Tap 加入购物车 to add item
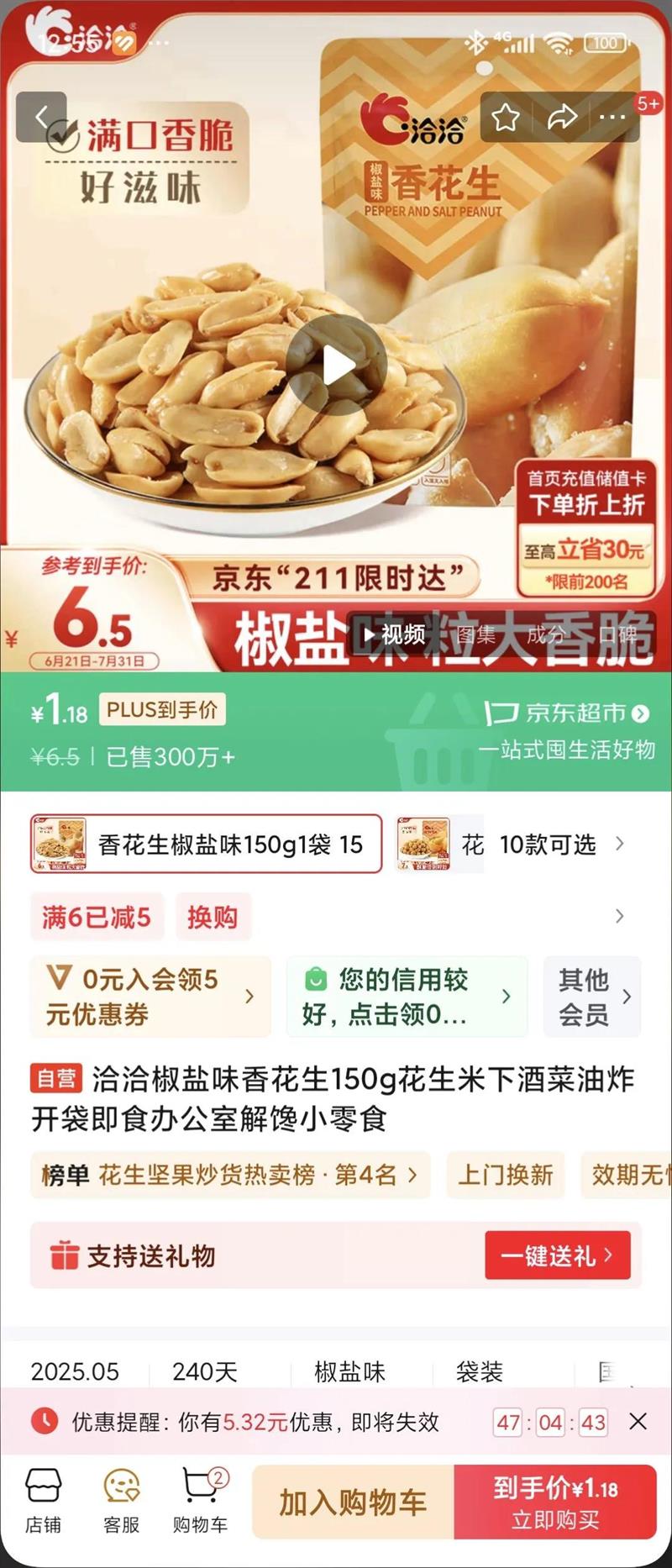672x1568 pixels. [x=353, y=1502]
